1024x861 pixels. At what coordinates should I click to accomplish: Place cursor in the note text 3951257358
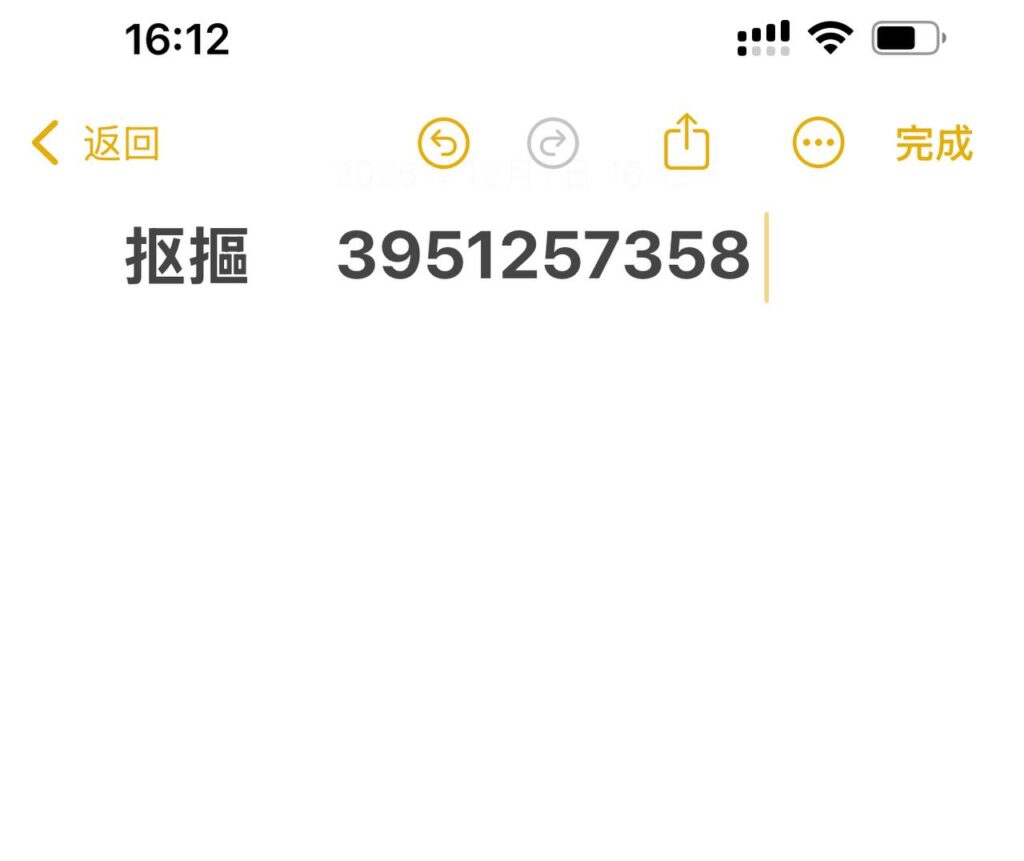pyautogui.click(x=543, y=256)
